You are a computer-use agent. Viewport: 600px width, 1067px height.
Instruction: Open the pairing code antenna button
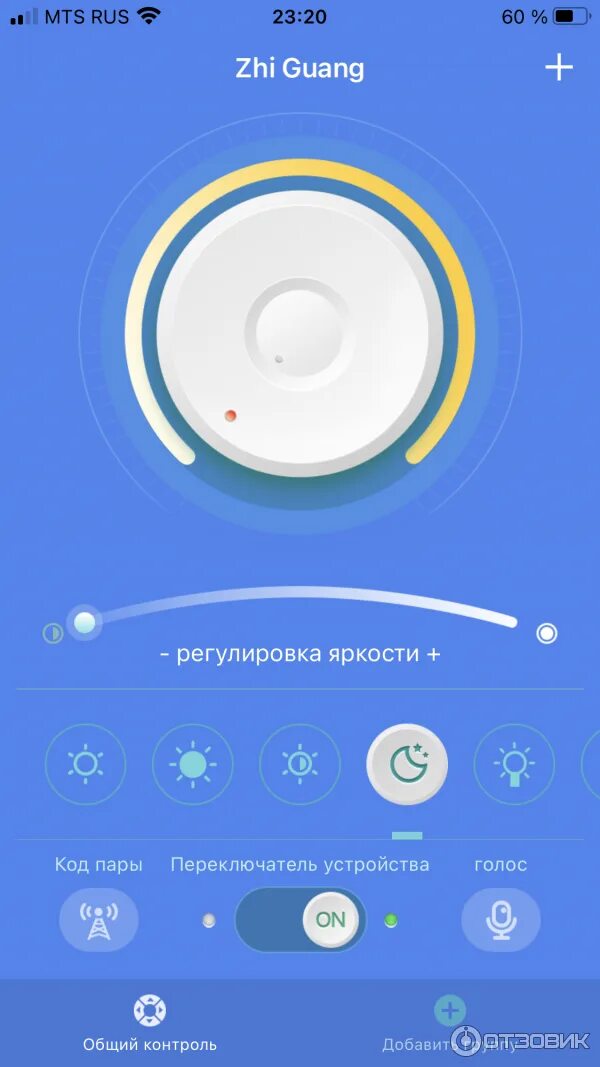click(x=98, y=920)
